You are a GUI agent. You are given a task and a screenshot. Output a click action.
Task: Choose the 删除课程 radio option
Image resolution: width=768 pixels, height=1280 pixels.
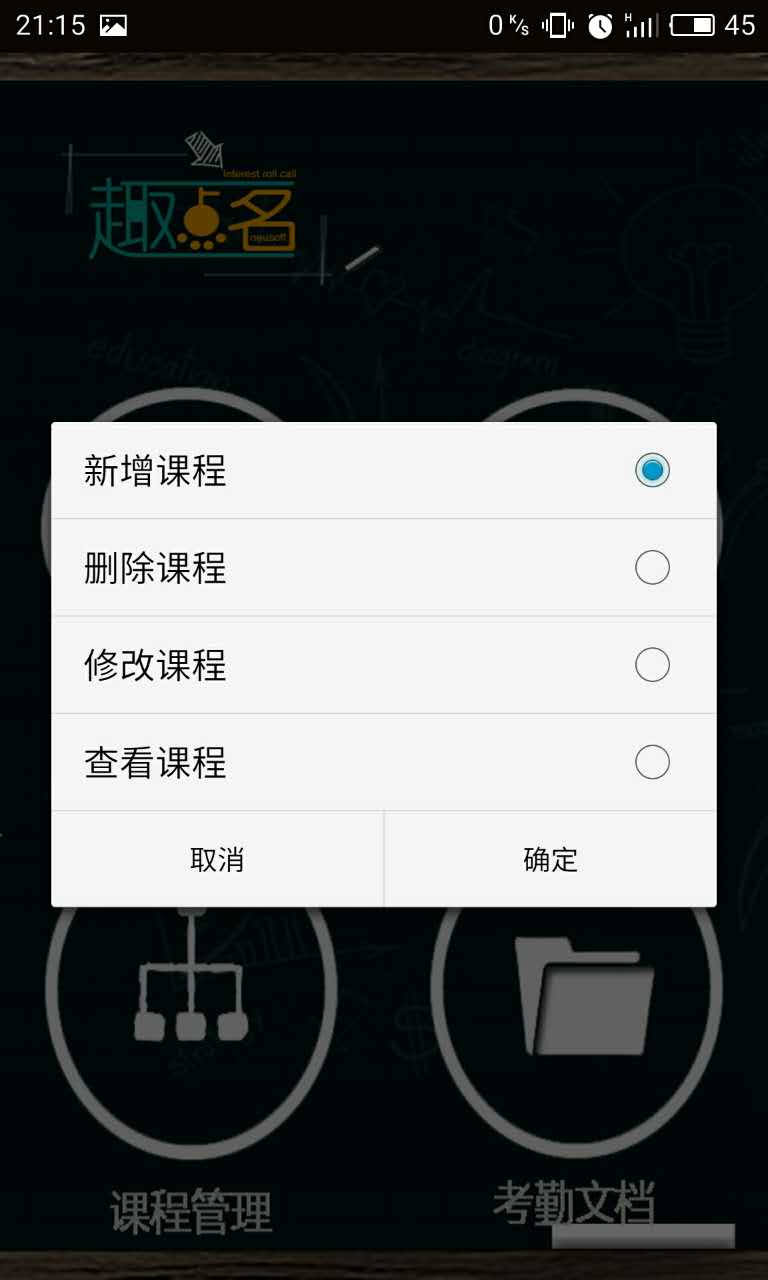[x=384, y=567]
